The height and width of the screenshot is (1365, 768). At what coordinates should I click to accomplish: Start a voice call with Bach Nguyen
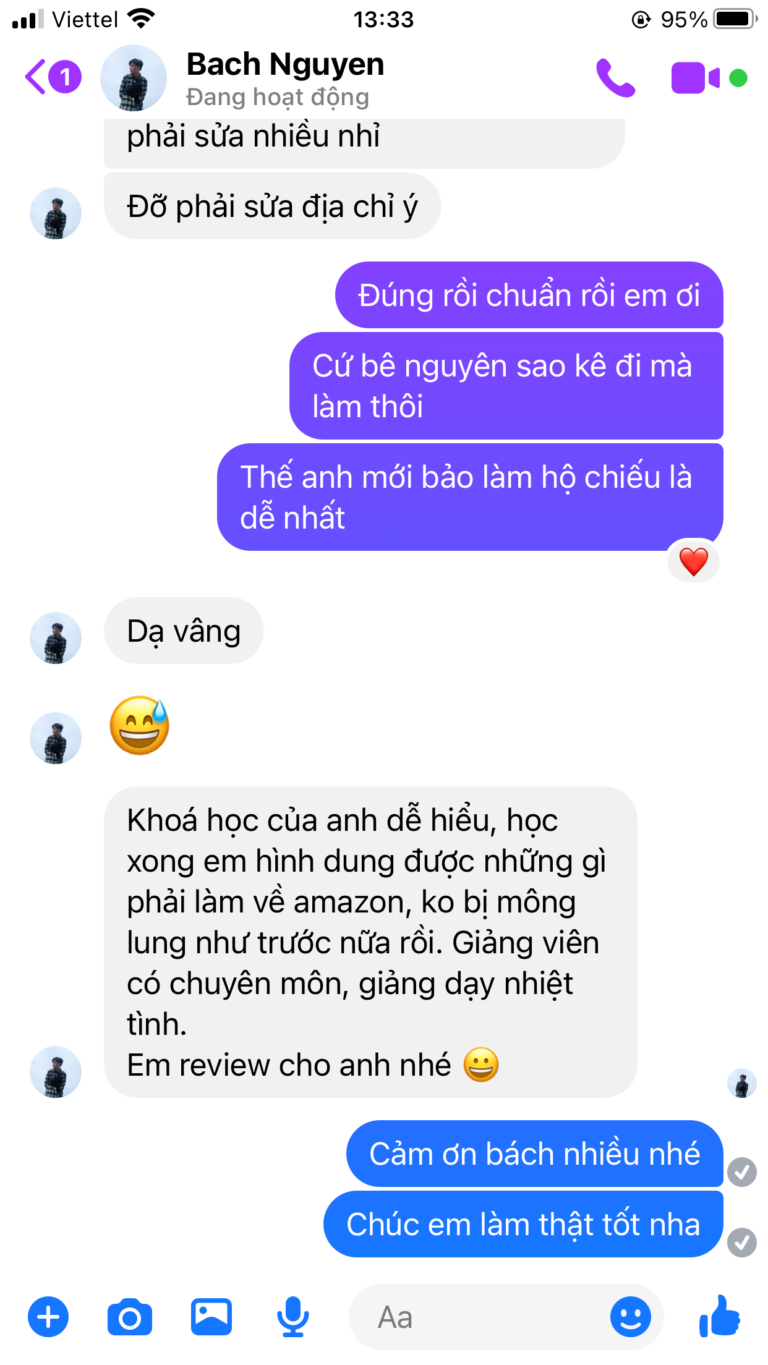[x=615, y=77]
